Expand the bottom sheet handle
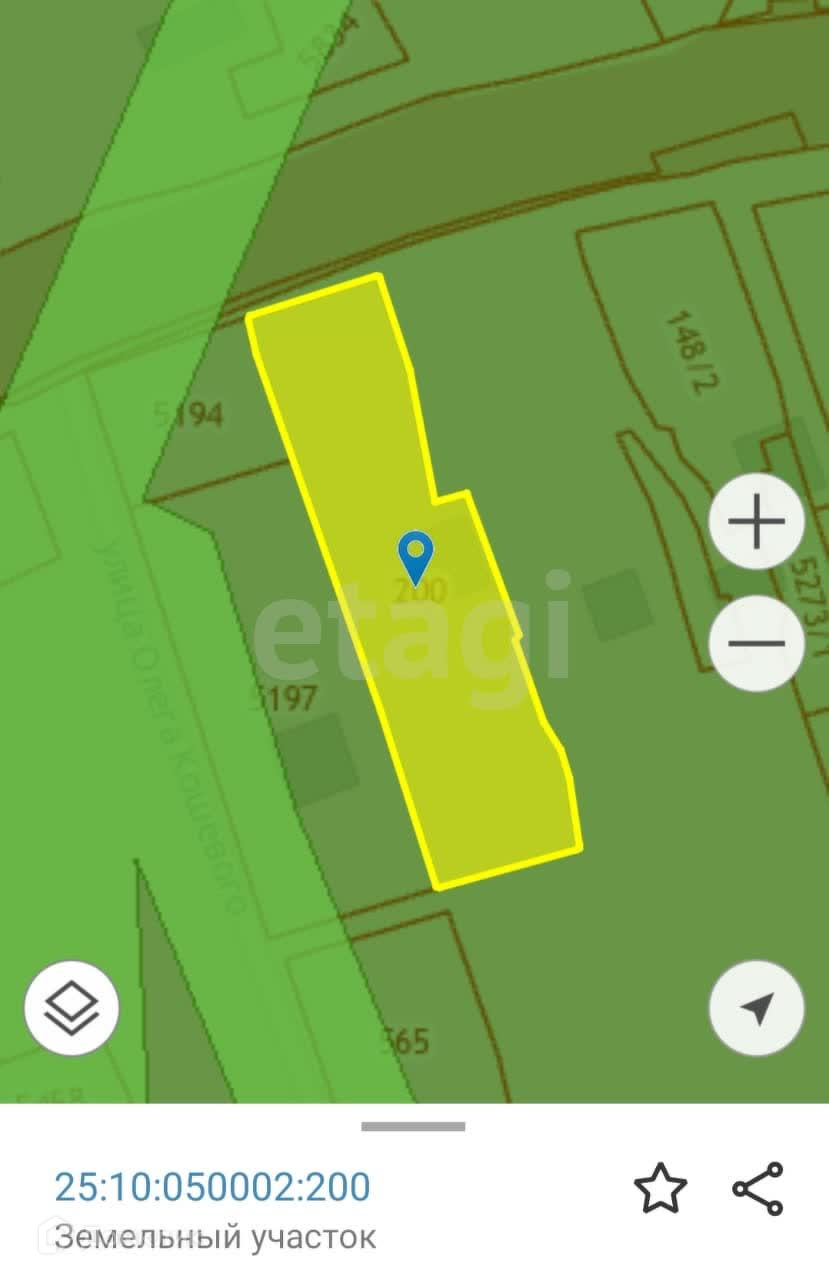 pyautogui.click(x=413, y=1127)
